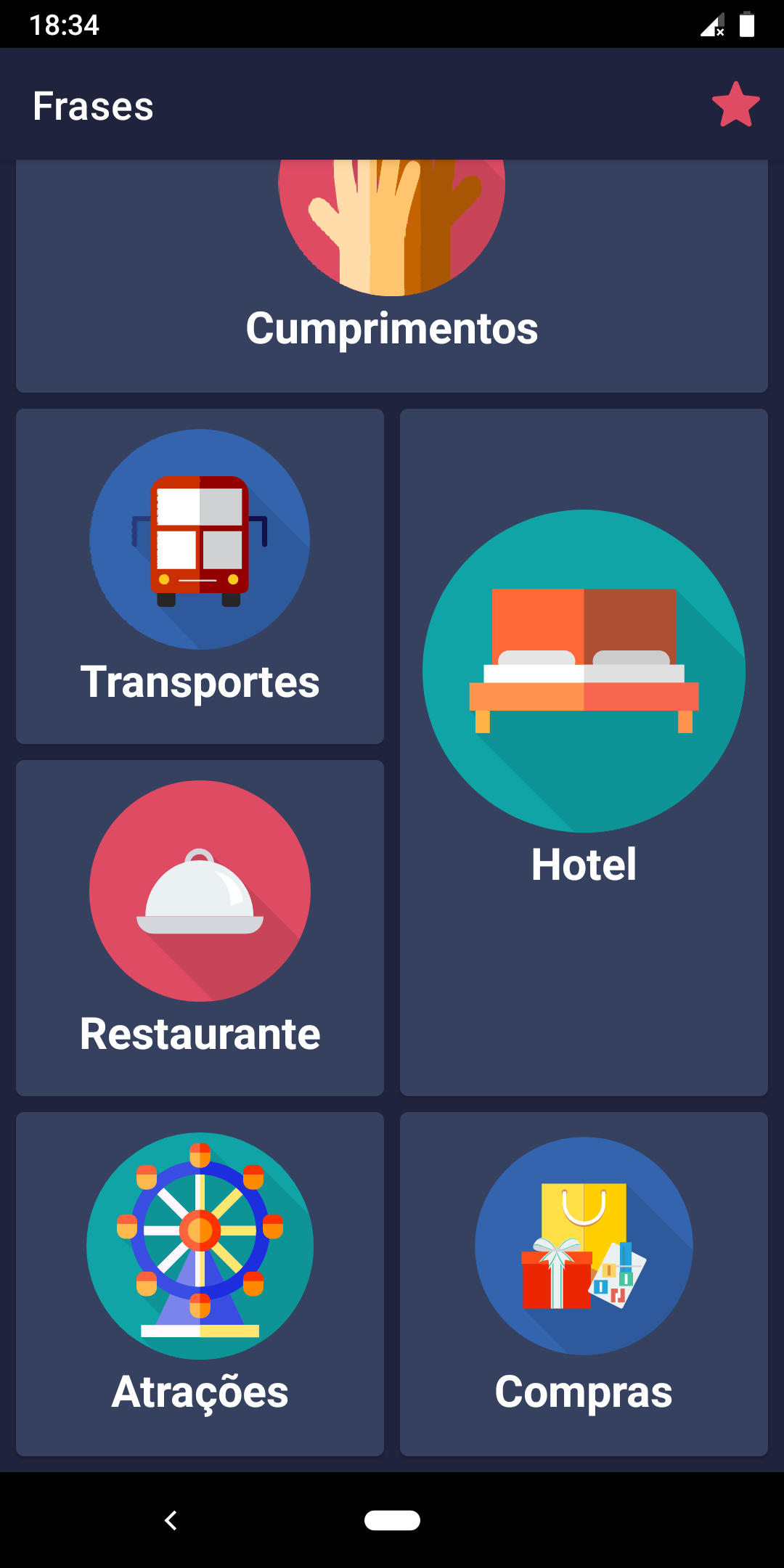The image size is (784, 1568).
Task: Open favorites with the star icon
Action: point(735,105)
